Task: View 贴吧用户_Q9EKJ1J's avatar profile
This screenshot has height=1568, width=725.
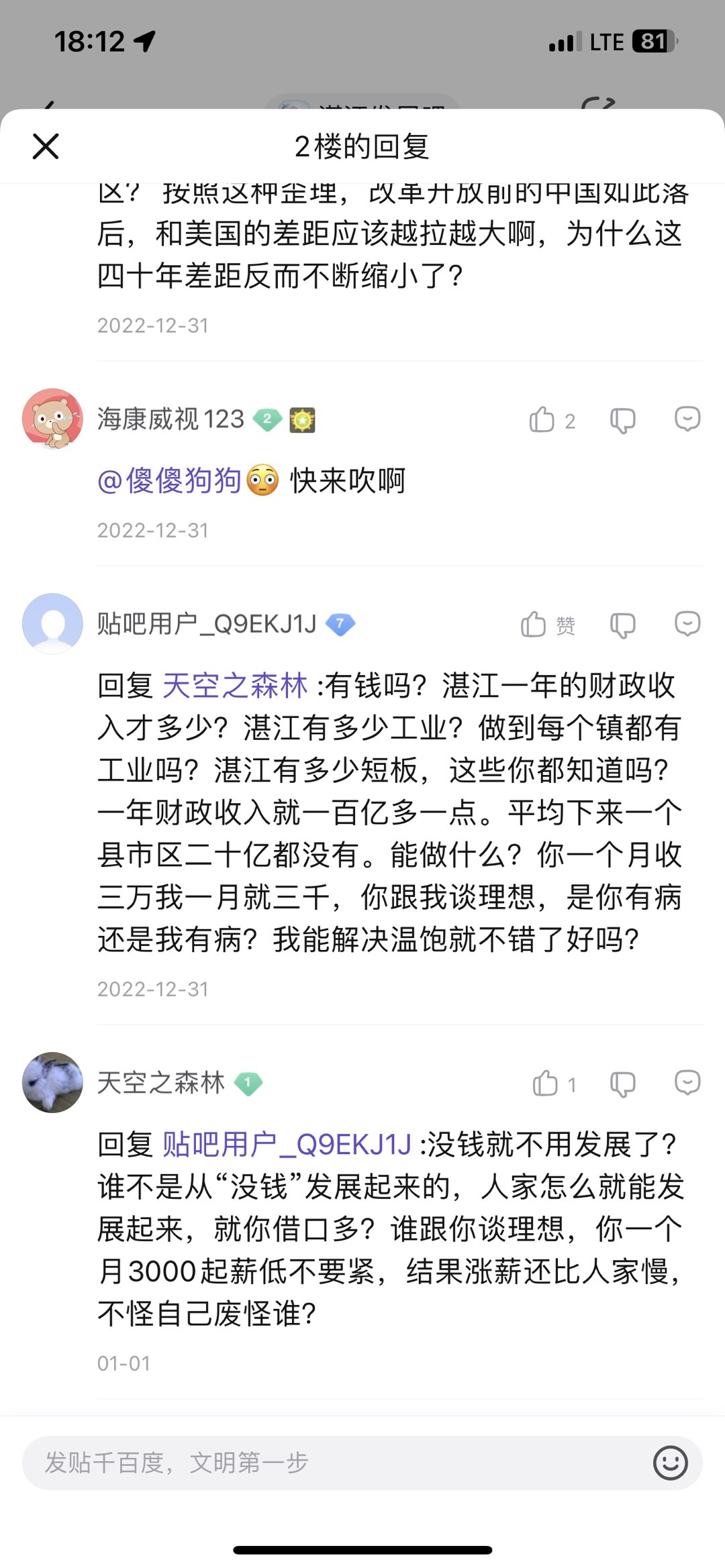Action: [52, 623]
